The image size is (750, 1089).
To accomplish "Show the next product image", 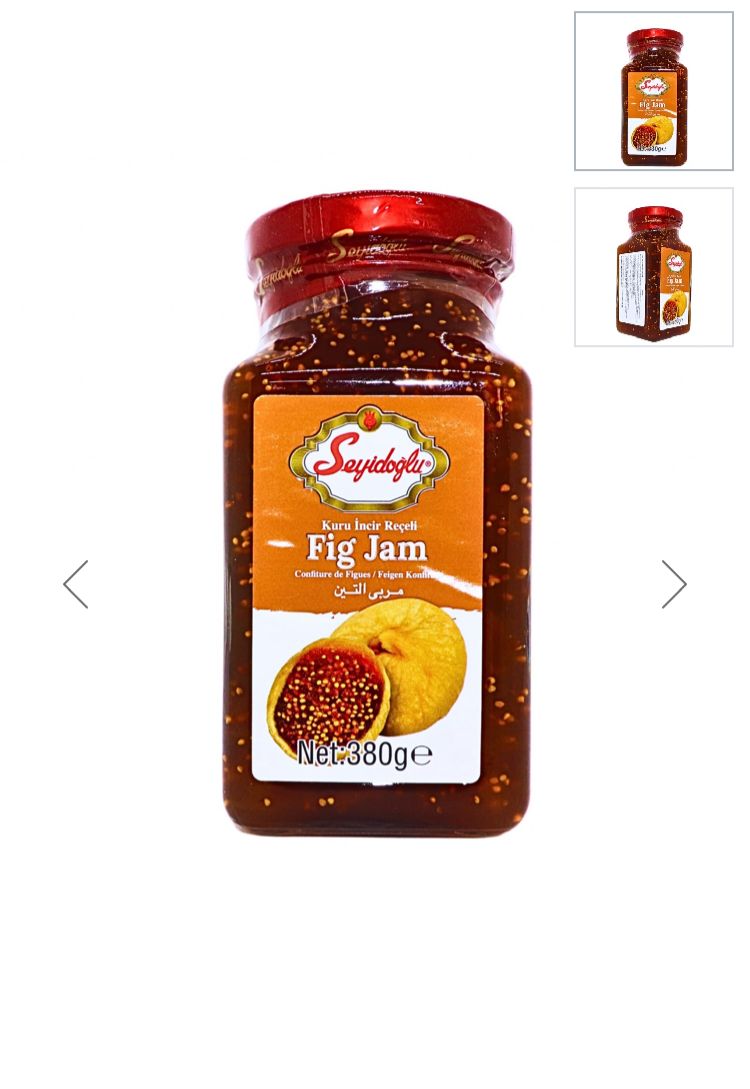I will [674, 585].
